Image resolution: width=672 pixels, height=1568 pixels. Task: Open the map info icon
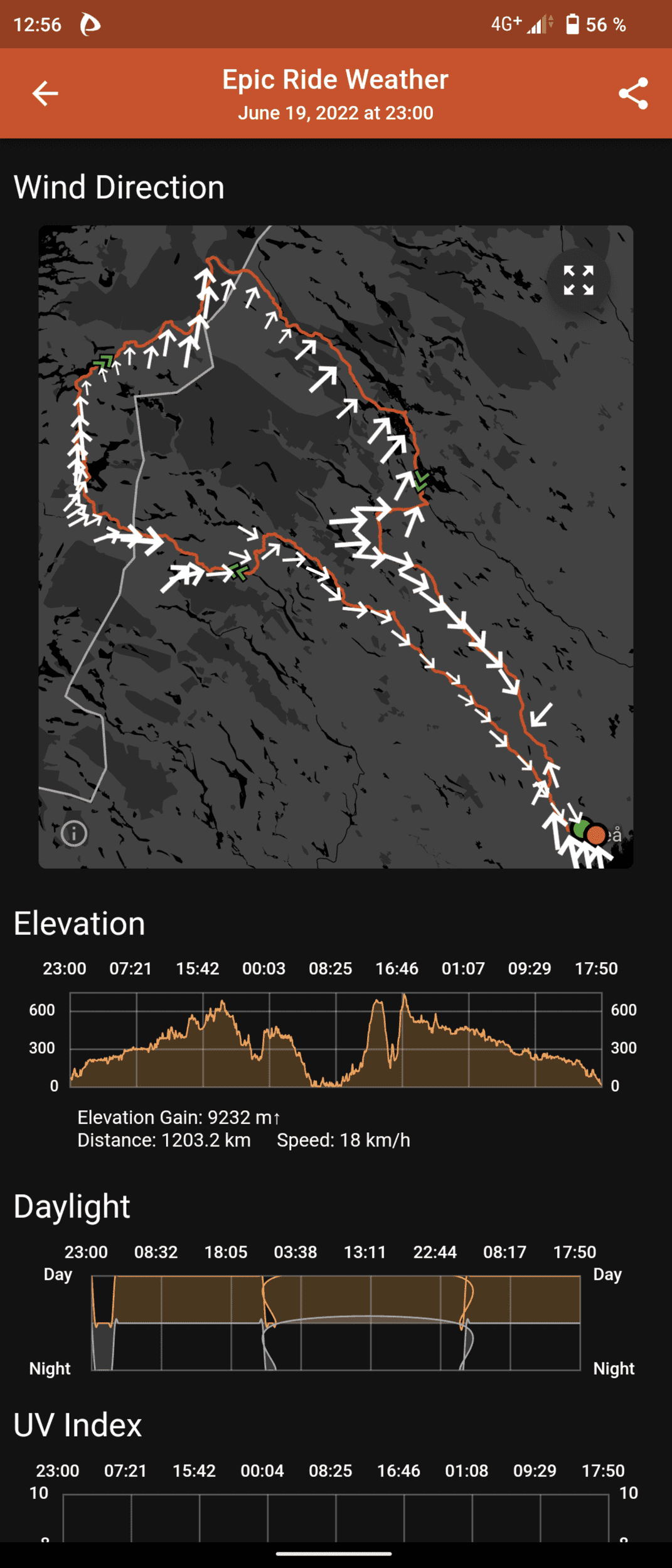(x=74, y=834)
